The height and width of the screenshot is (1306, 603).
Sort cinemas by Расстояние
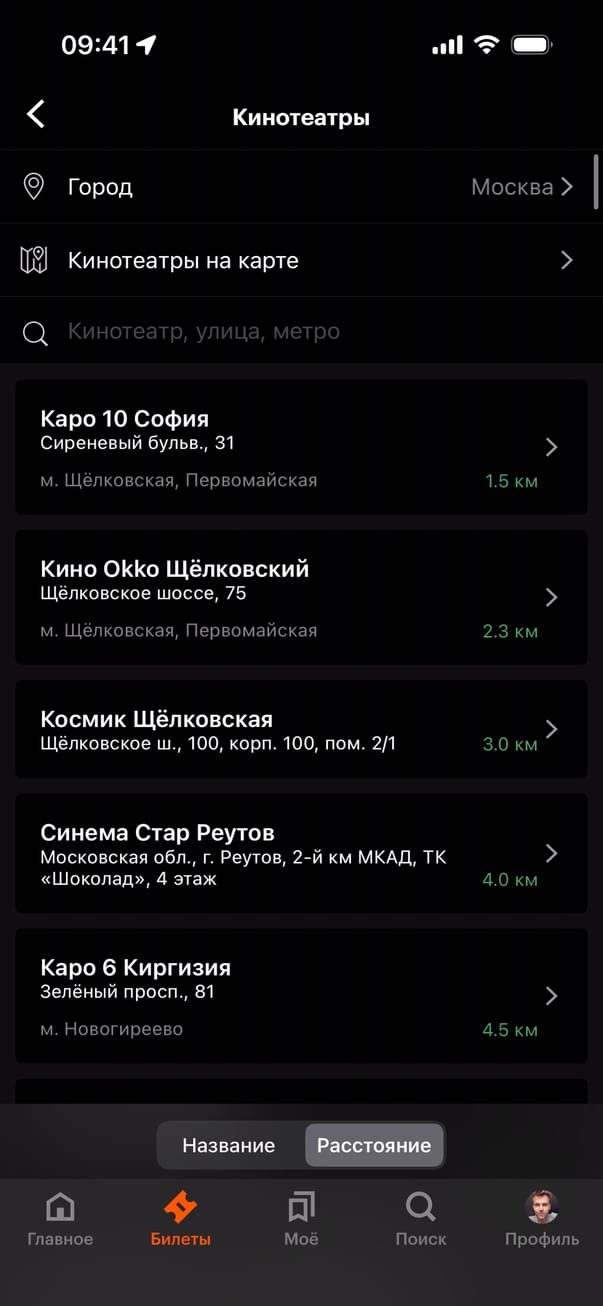click(x=374, y=1146)
